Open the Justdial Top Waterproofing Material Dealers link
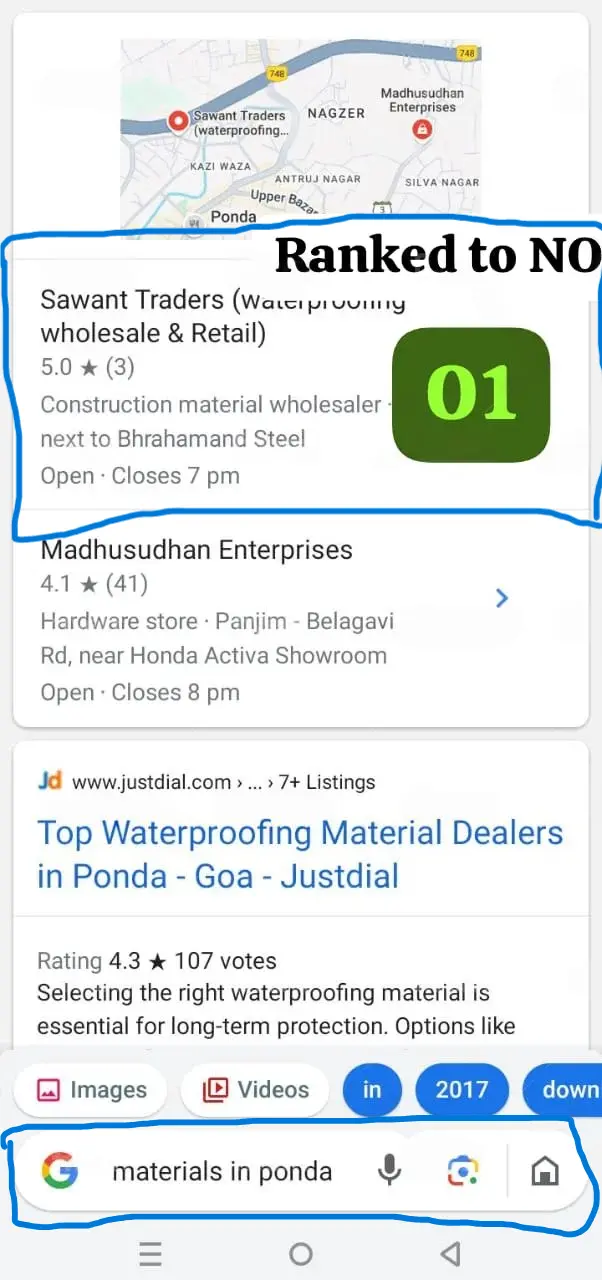The width and height of the screenshot is (602, 1280). point(300,854)
